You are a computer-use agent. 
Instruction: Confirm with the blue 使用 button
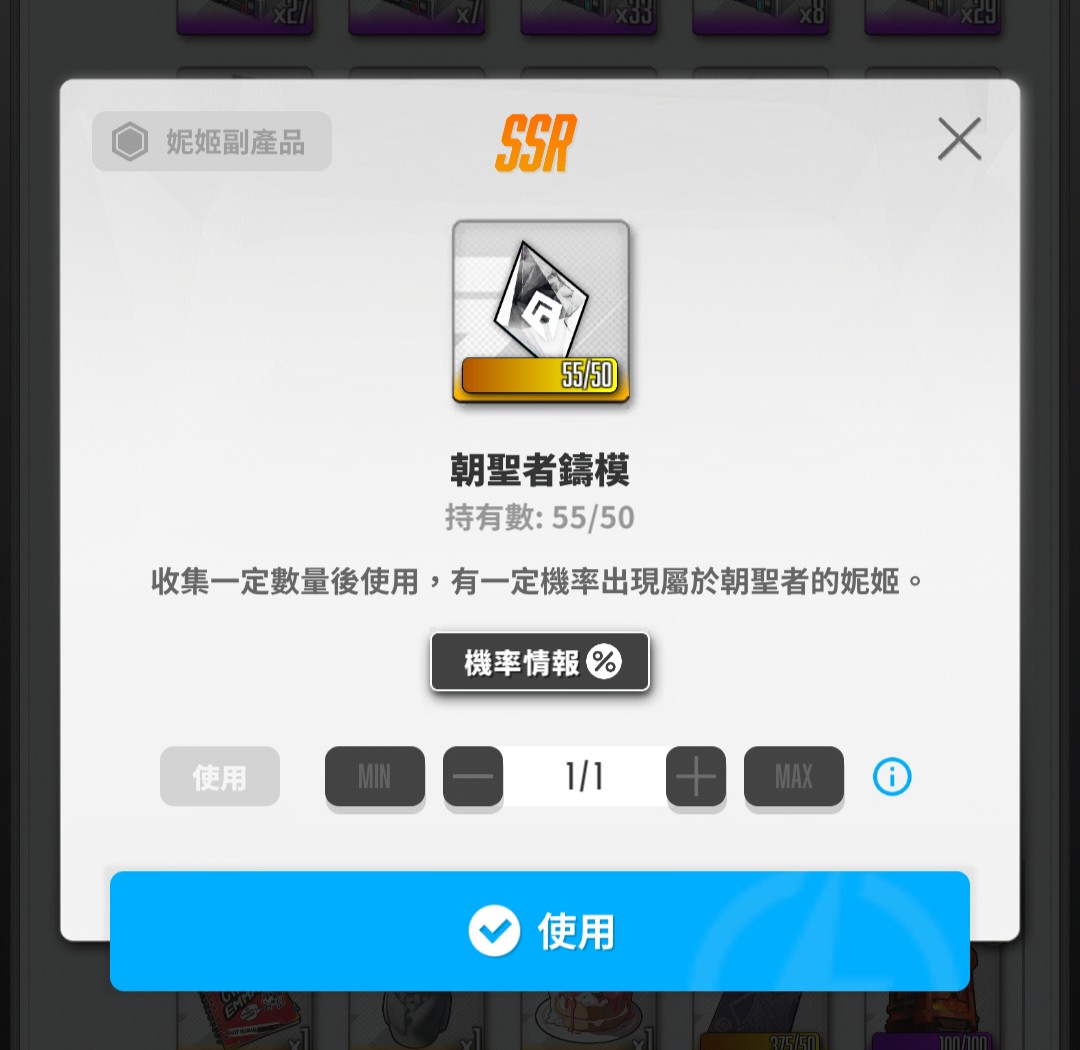(x=540, y=931)
